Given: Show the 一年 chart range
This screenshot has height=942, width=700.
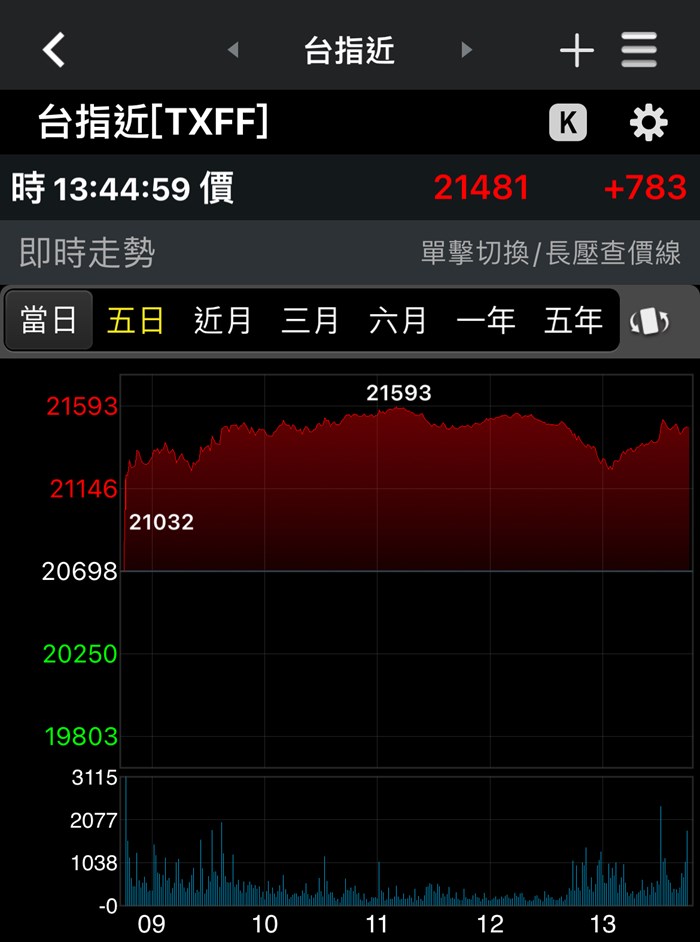Looking at the screenshot, I should (486, 320).
